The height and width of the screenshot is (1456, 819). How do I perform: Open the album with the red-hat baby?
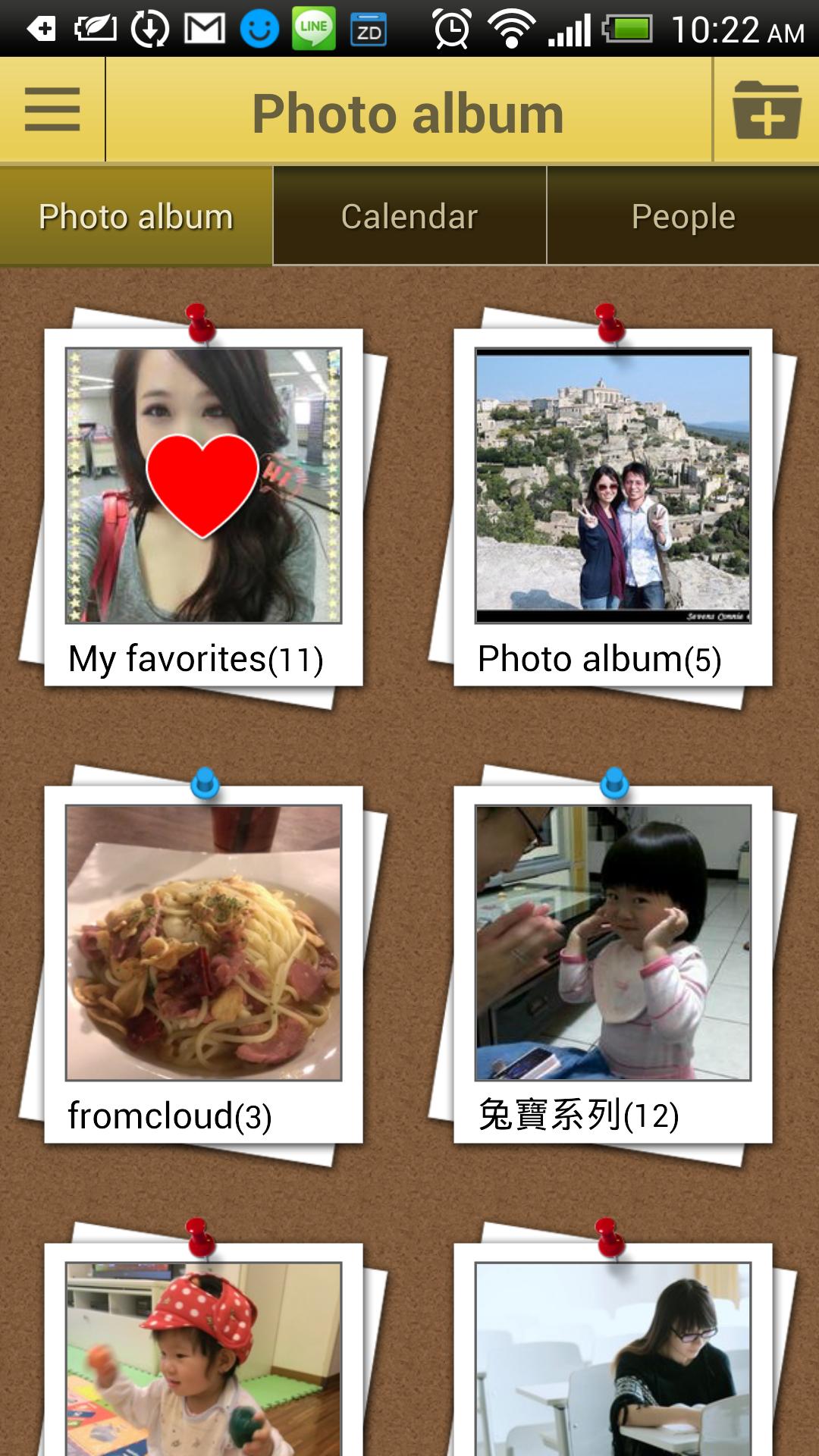[x=203, y=1357]
